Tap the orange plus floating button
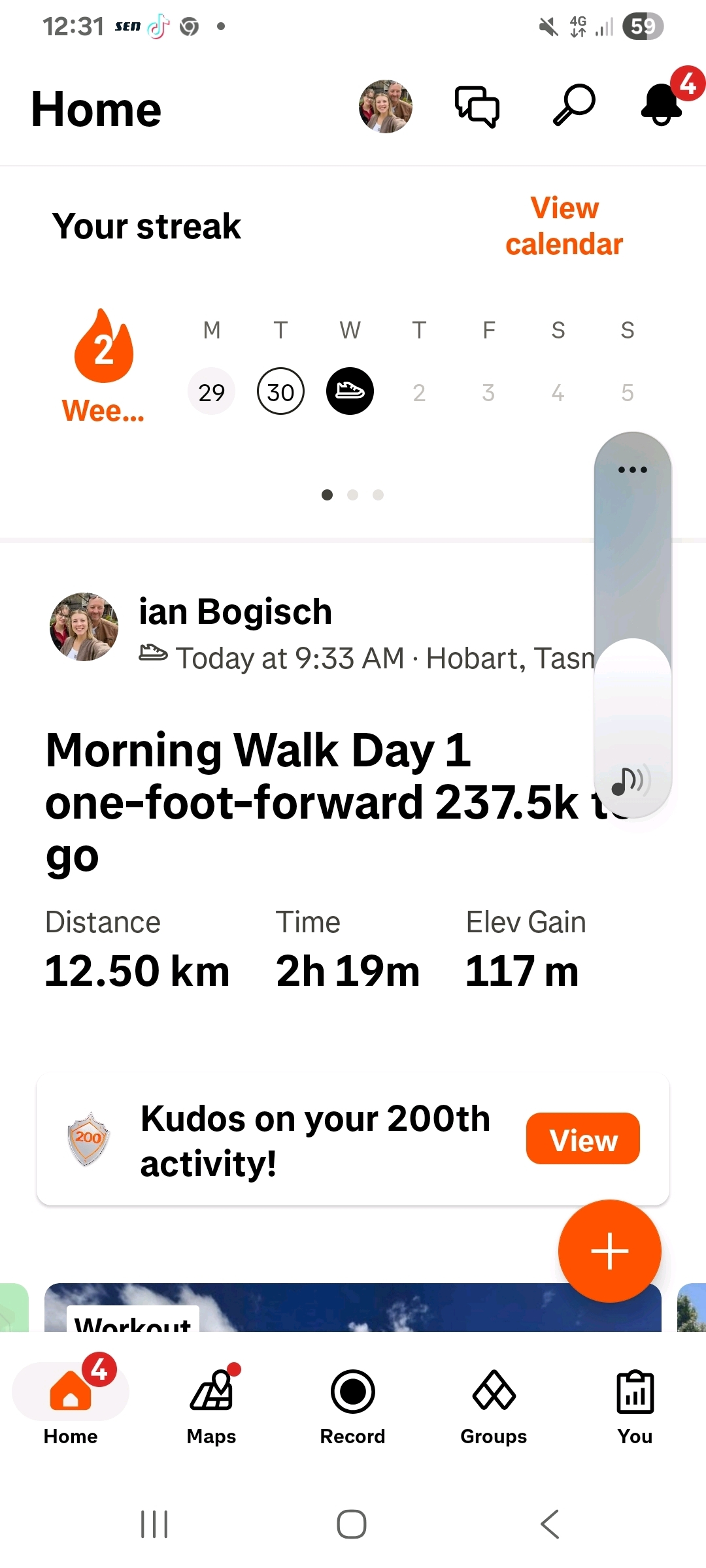The width and height of the screenshot is (706, 1568). (x=609, y=1251)
